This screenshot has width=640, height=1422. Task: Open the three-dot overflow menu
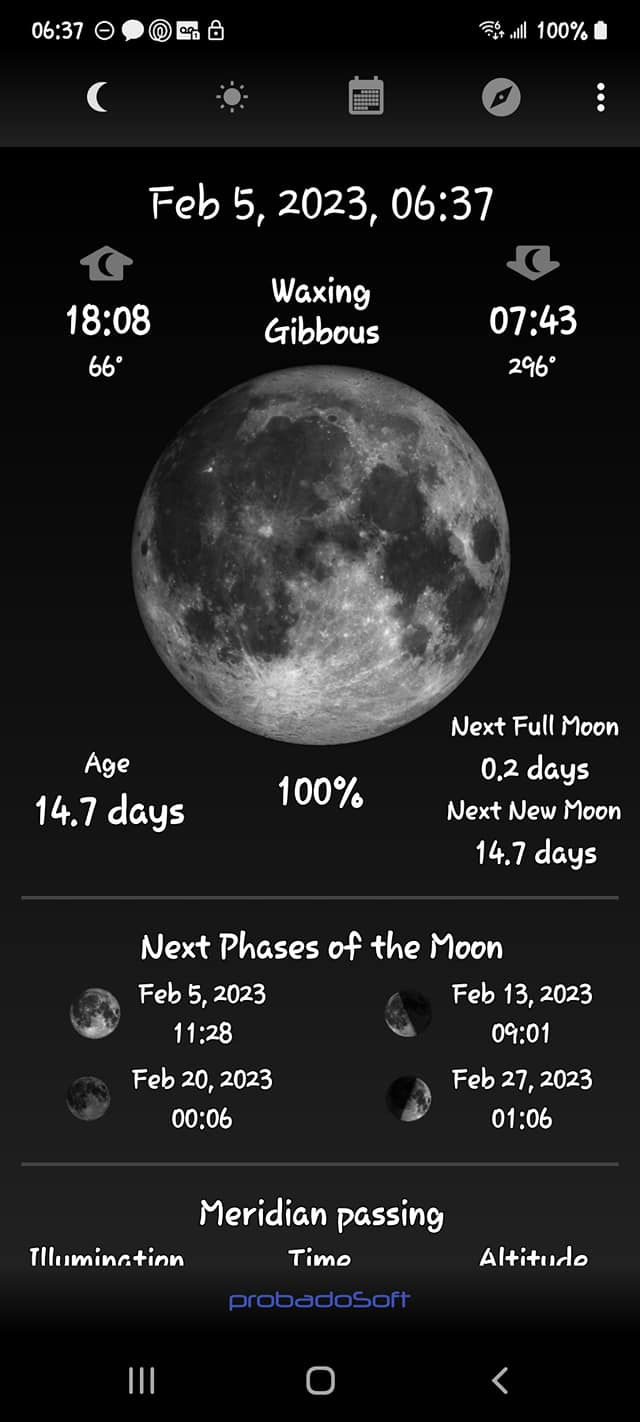[600, 97]
